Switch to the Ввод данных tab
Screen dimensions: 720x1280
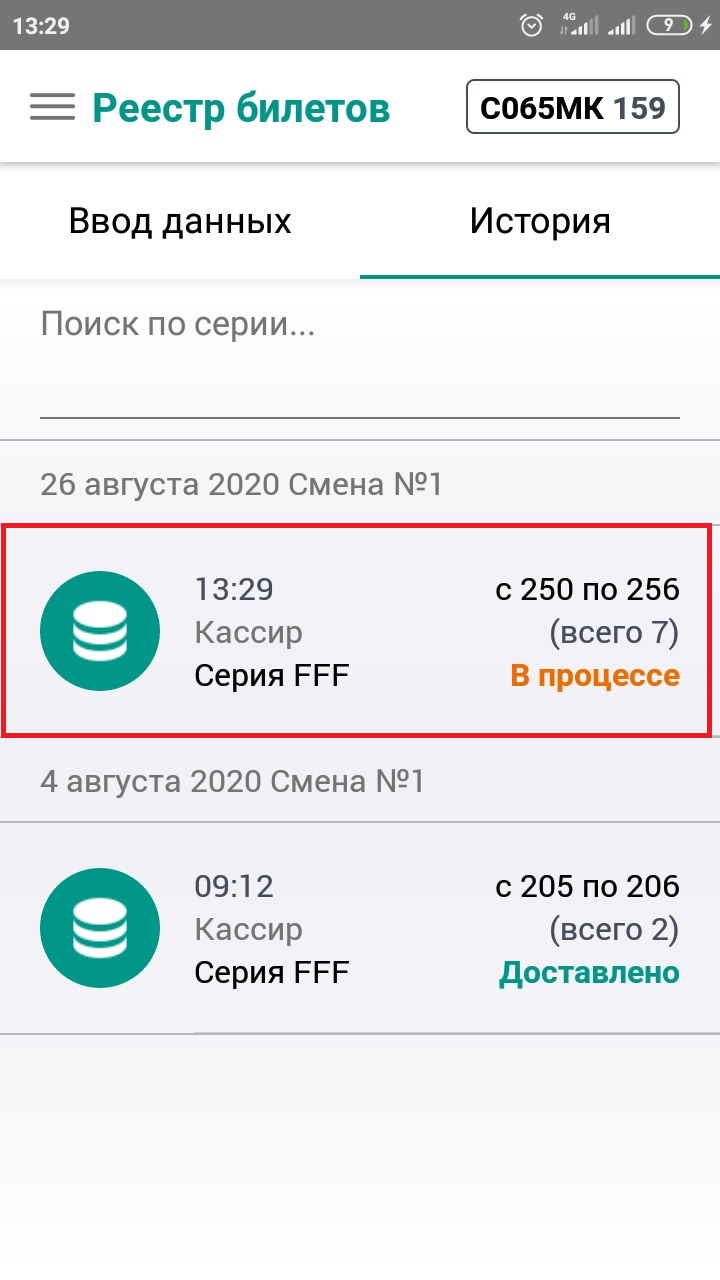(x=180, y=221)
